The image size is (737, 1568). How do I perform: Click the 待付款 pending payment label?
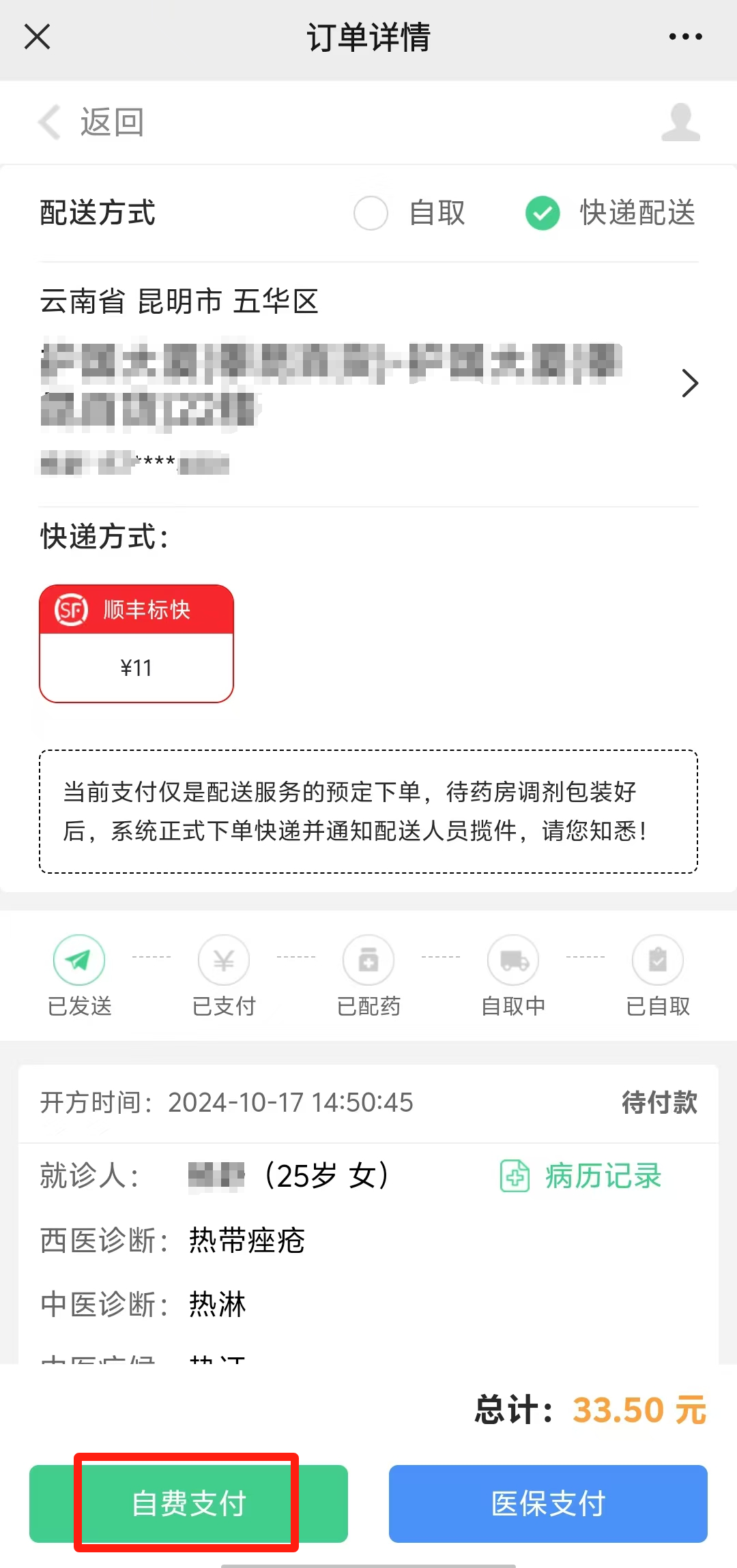tap(659, 1103)
